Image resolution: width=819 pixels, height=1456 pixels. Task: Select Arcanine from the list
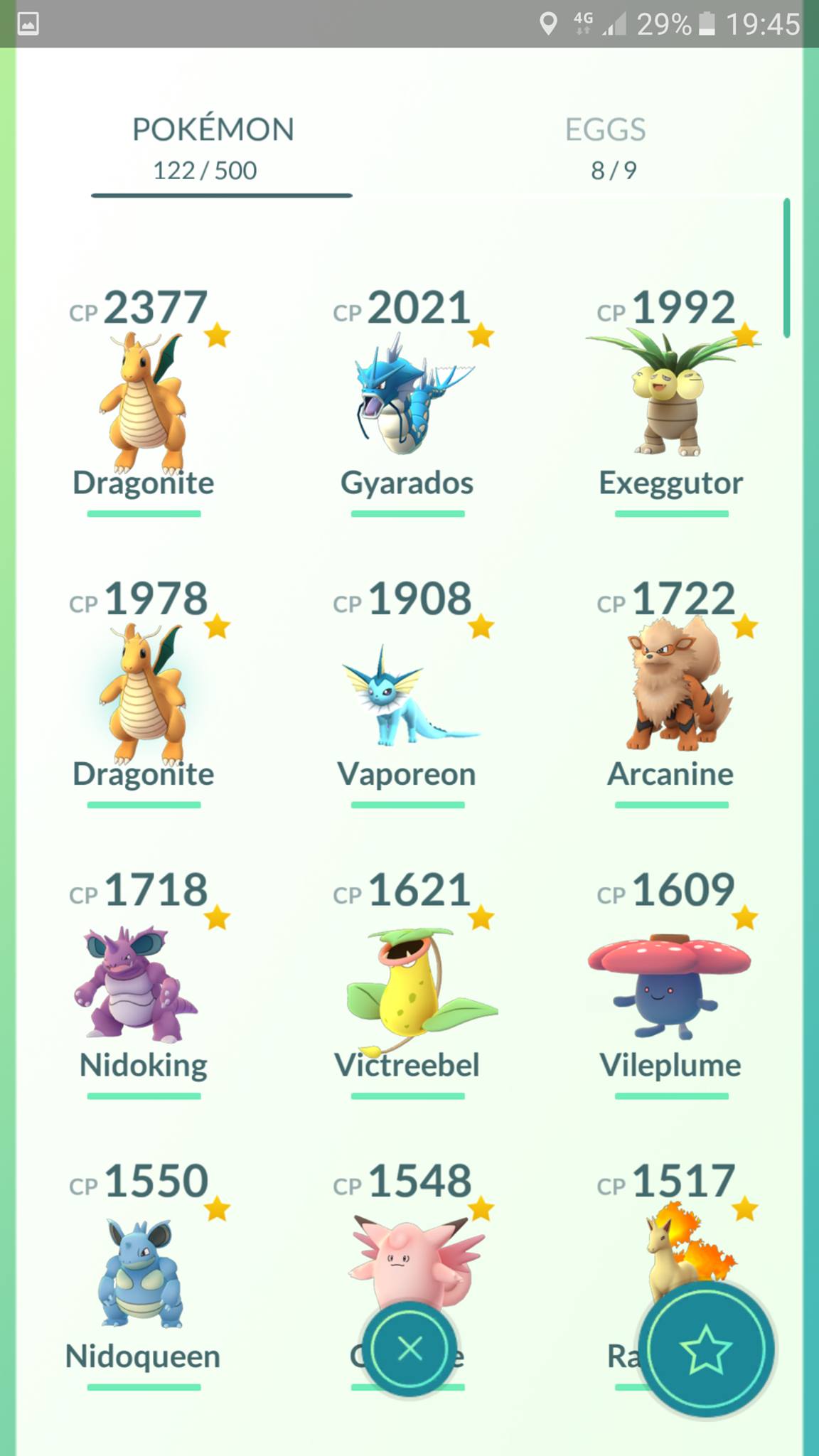[x=671, y=693]
